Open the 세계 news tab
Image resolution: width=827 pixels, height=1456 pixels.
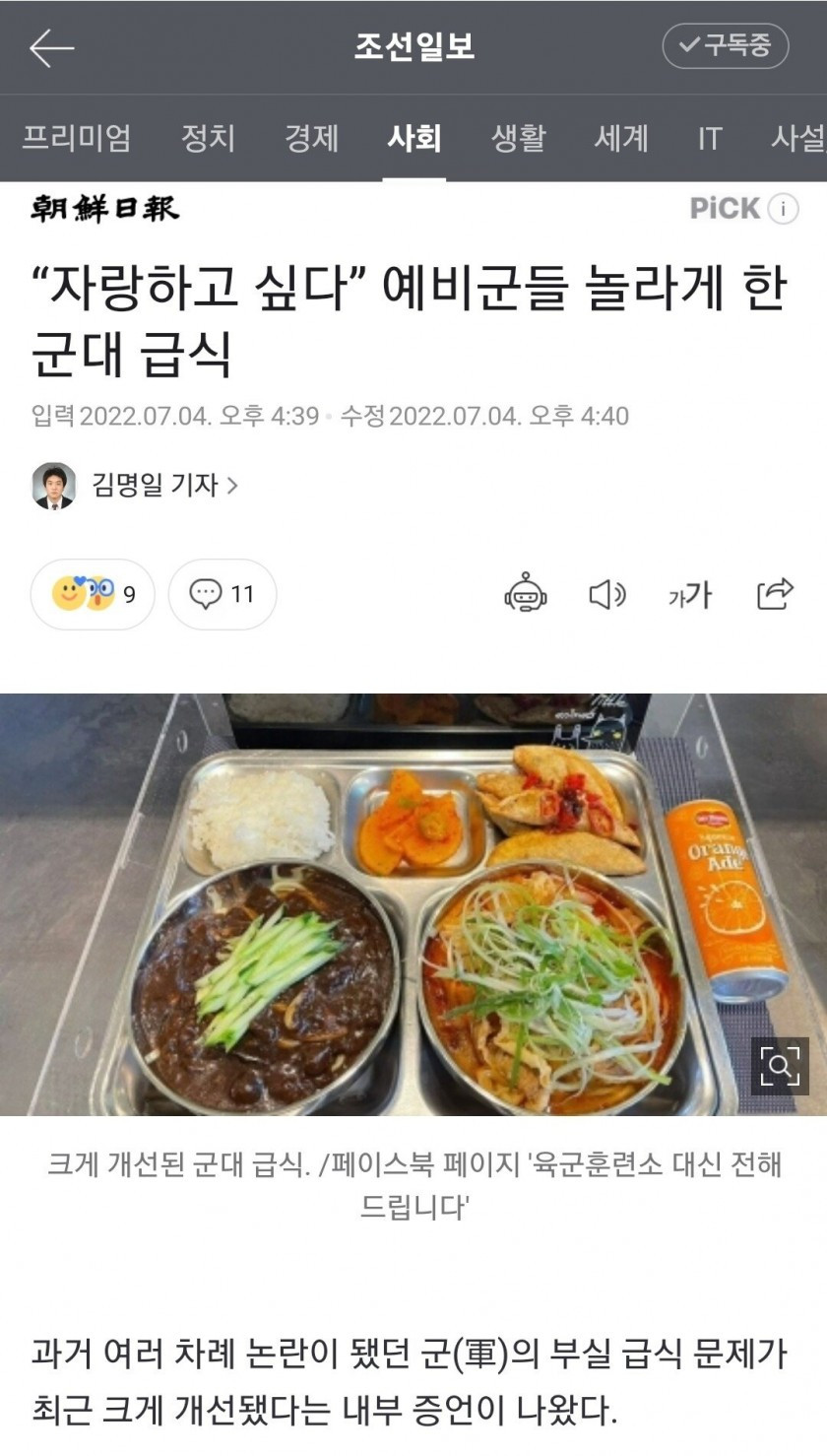coord(621,138)
